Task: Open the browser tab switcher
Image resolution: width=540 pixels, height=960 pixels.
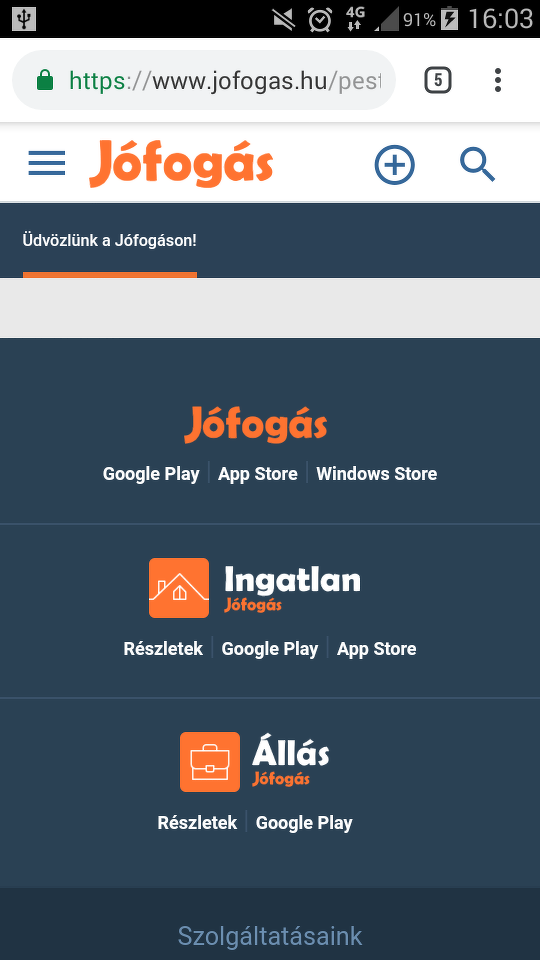Action: click(x=438, y=80)
